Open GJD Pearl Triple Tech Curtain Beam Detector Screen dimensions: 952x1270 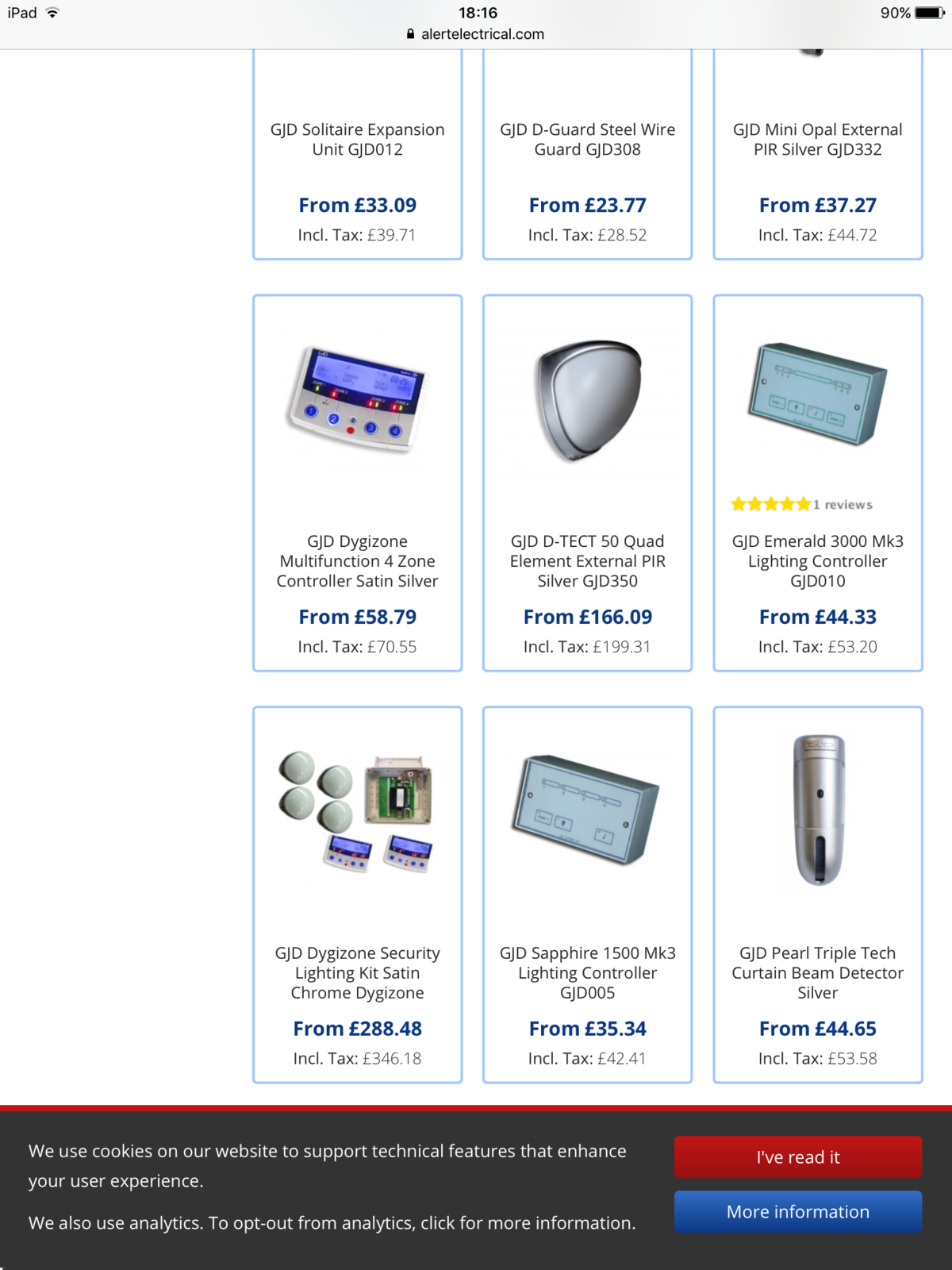point(817,972)
